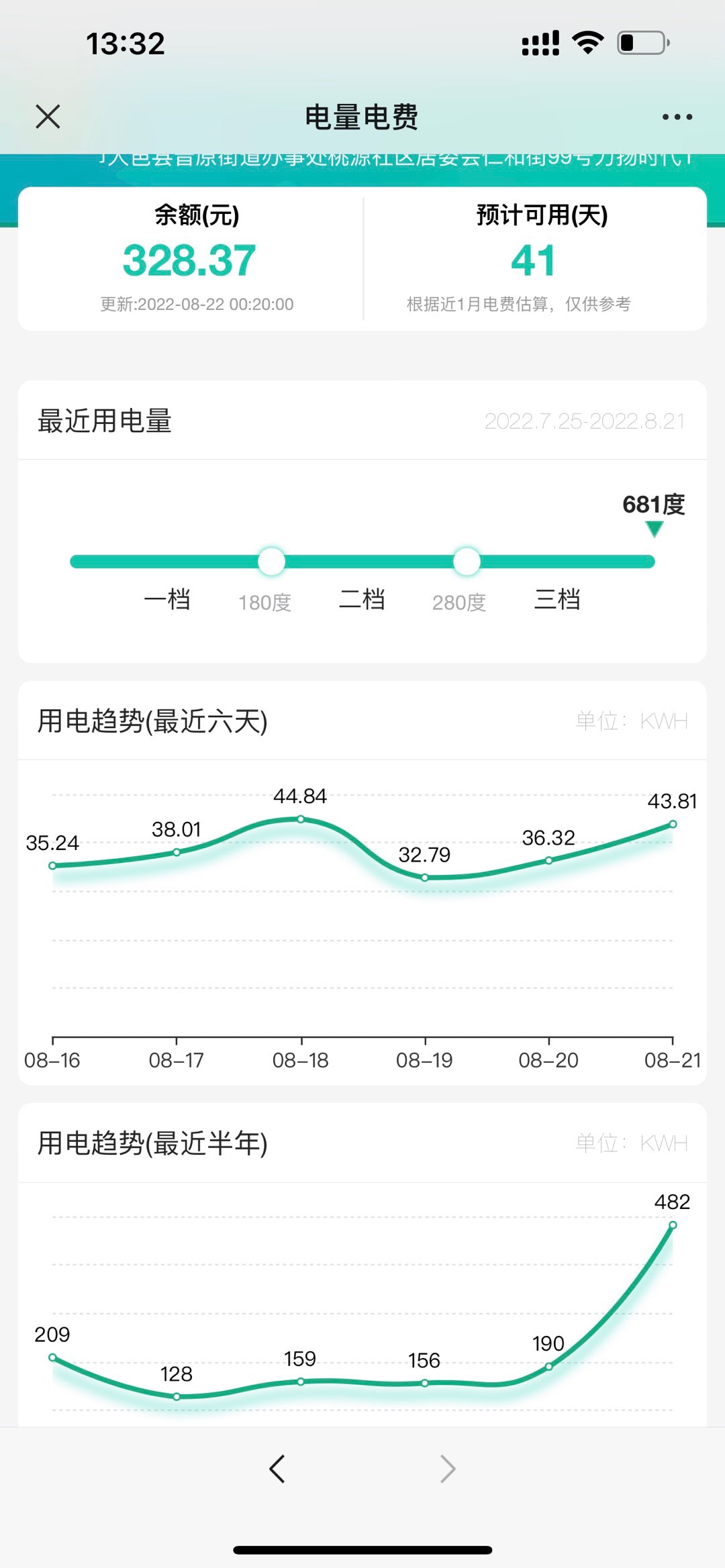Open the three-dot more options menu
Image resolution: width=725 pixels, height=1568 pixels.
point(677,117)
